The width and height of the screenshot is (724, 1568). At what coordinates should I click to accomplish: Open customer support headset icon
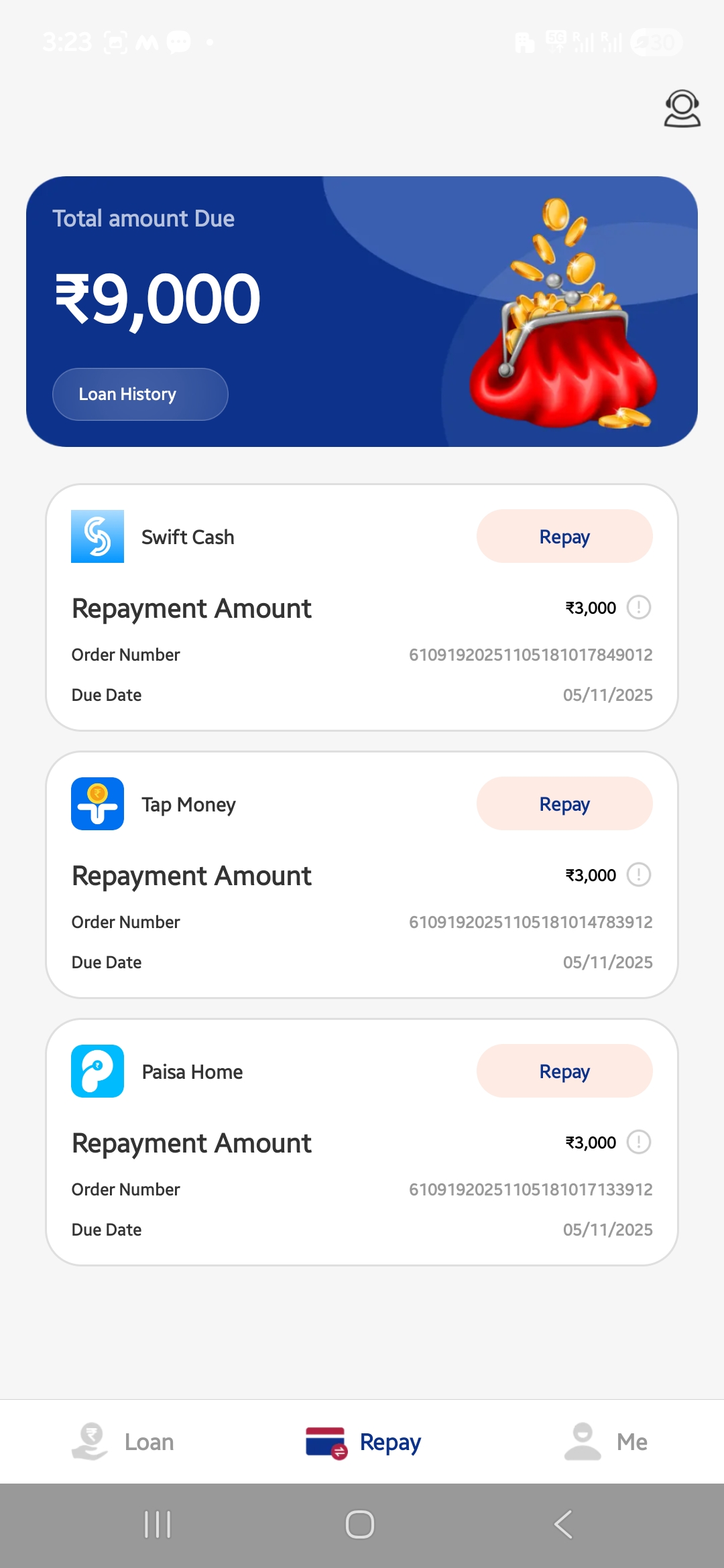pos(682,109)
